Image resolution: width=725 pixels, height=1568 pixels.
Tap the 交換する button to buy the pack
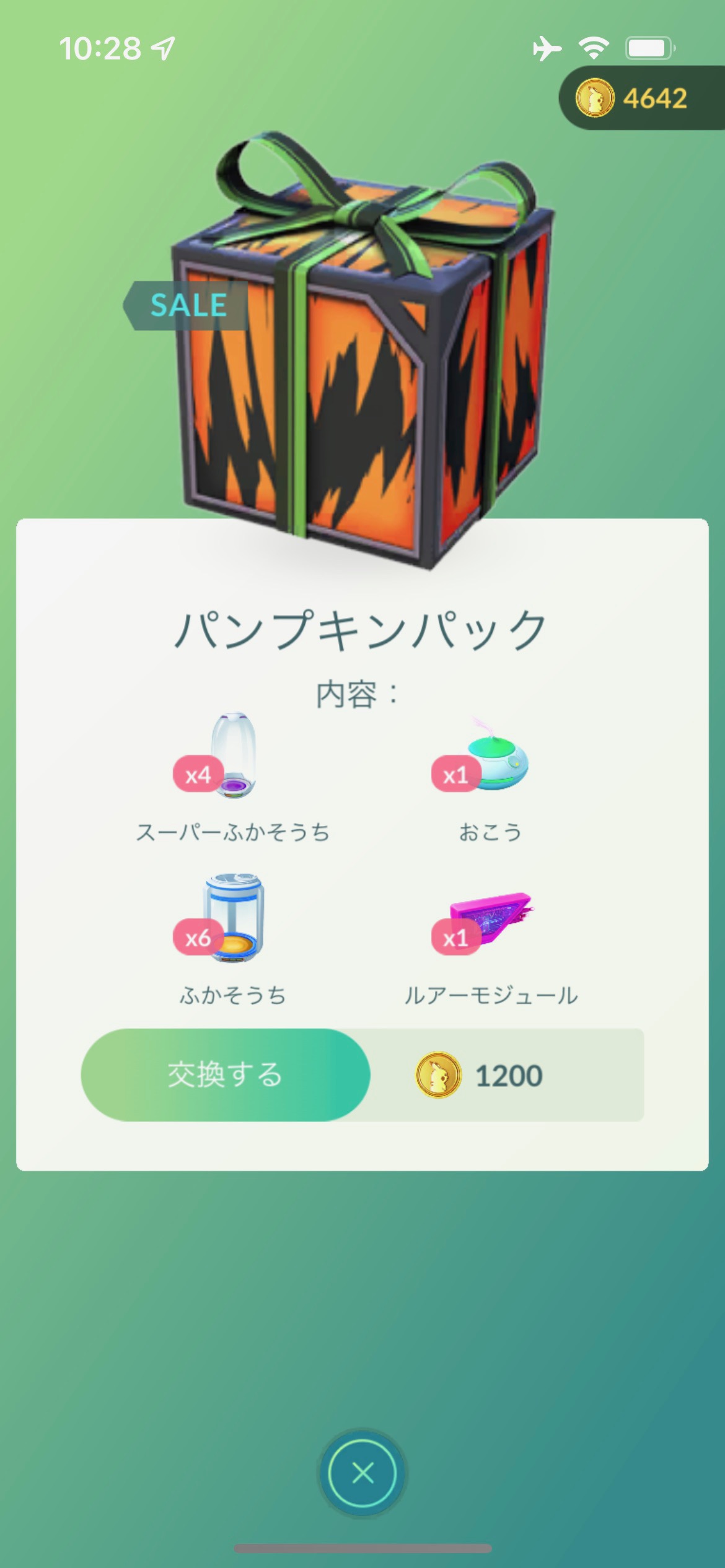[x=226, y=1075]
